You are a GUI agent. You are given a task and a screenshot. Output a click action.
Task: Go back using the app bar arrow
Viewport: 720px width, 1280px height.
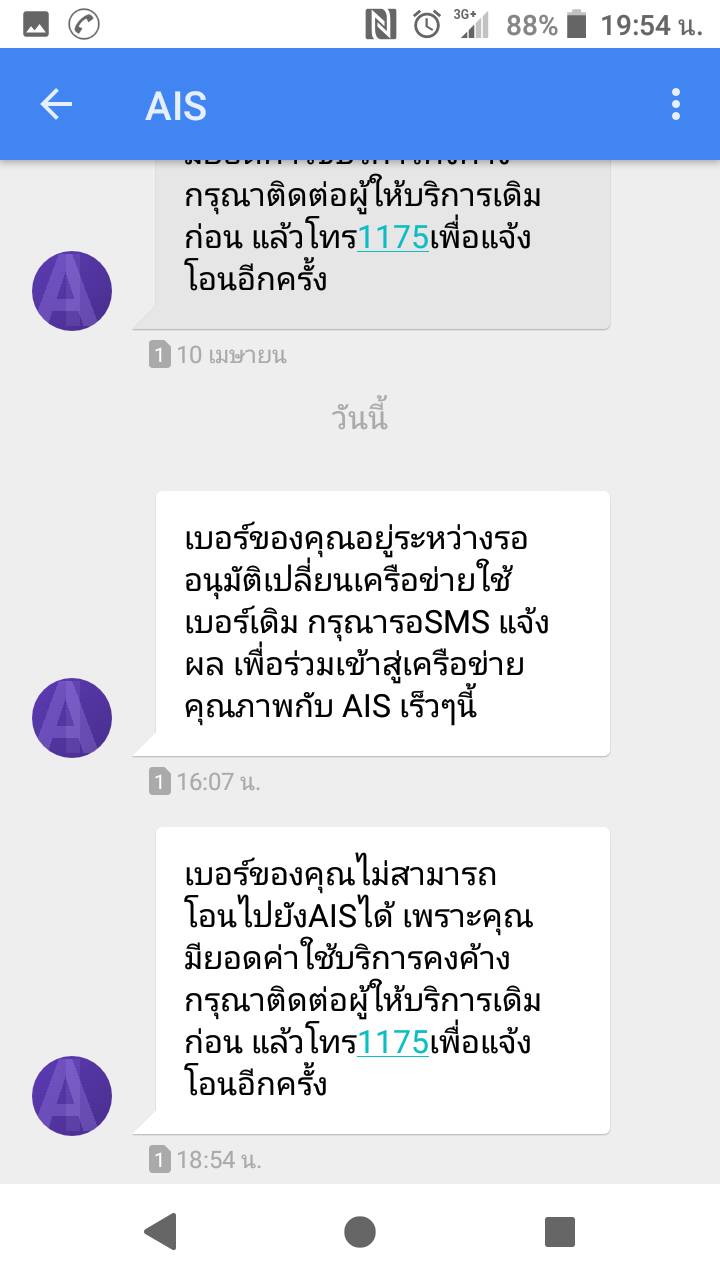pos(56,104)
